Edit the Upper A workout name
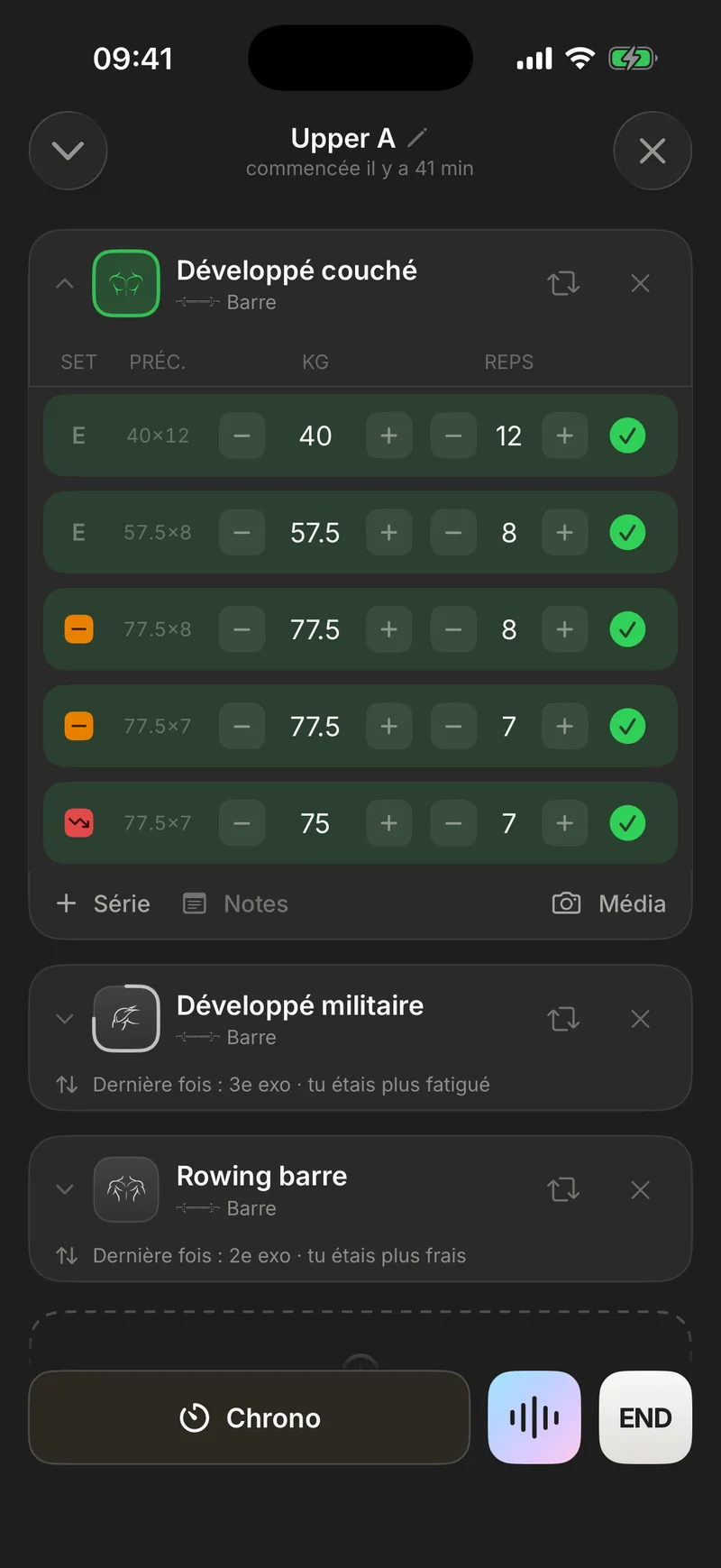This screenshot has width=721, height=1568. click(x=417, y=138)
